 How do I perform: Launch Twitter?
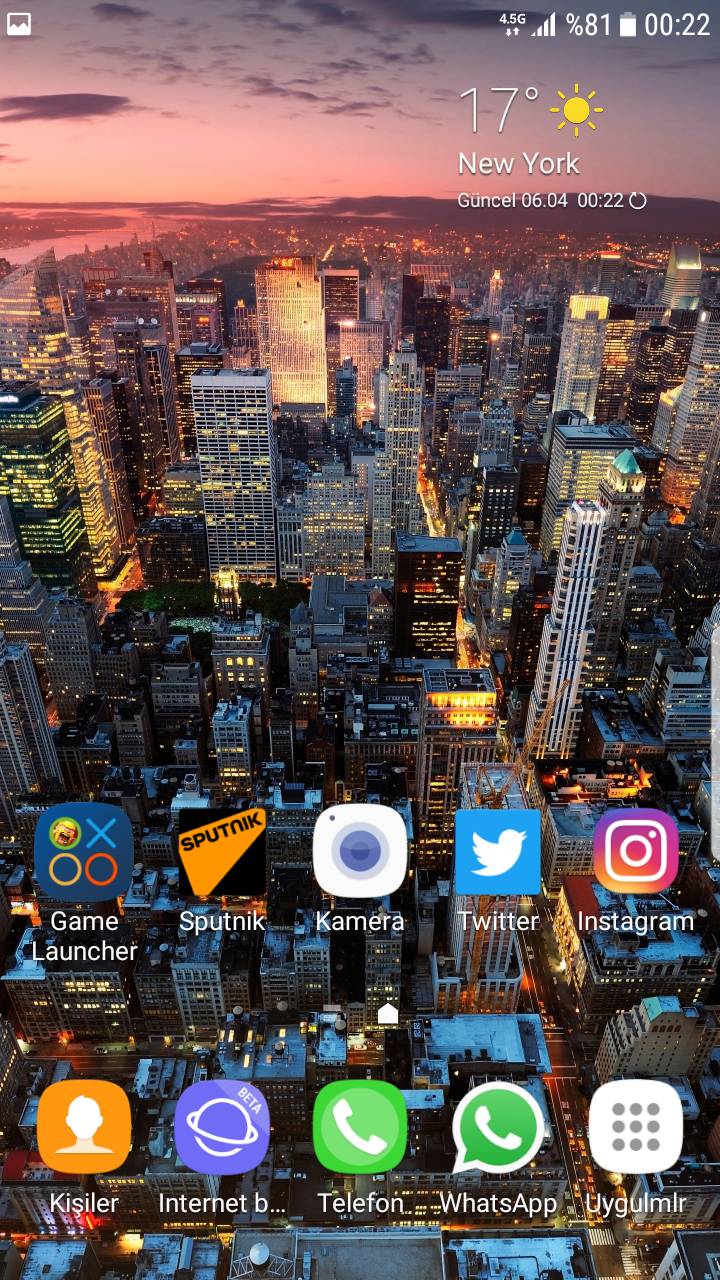(498, 851)
